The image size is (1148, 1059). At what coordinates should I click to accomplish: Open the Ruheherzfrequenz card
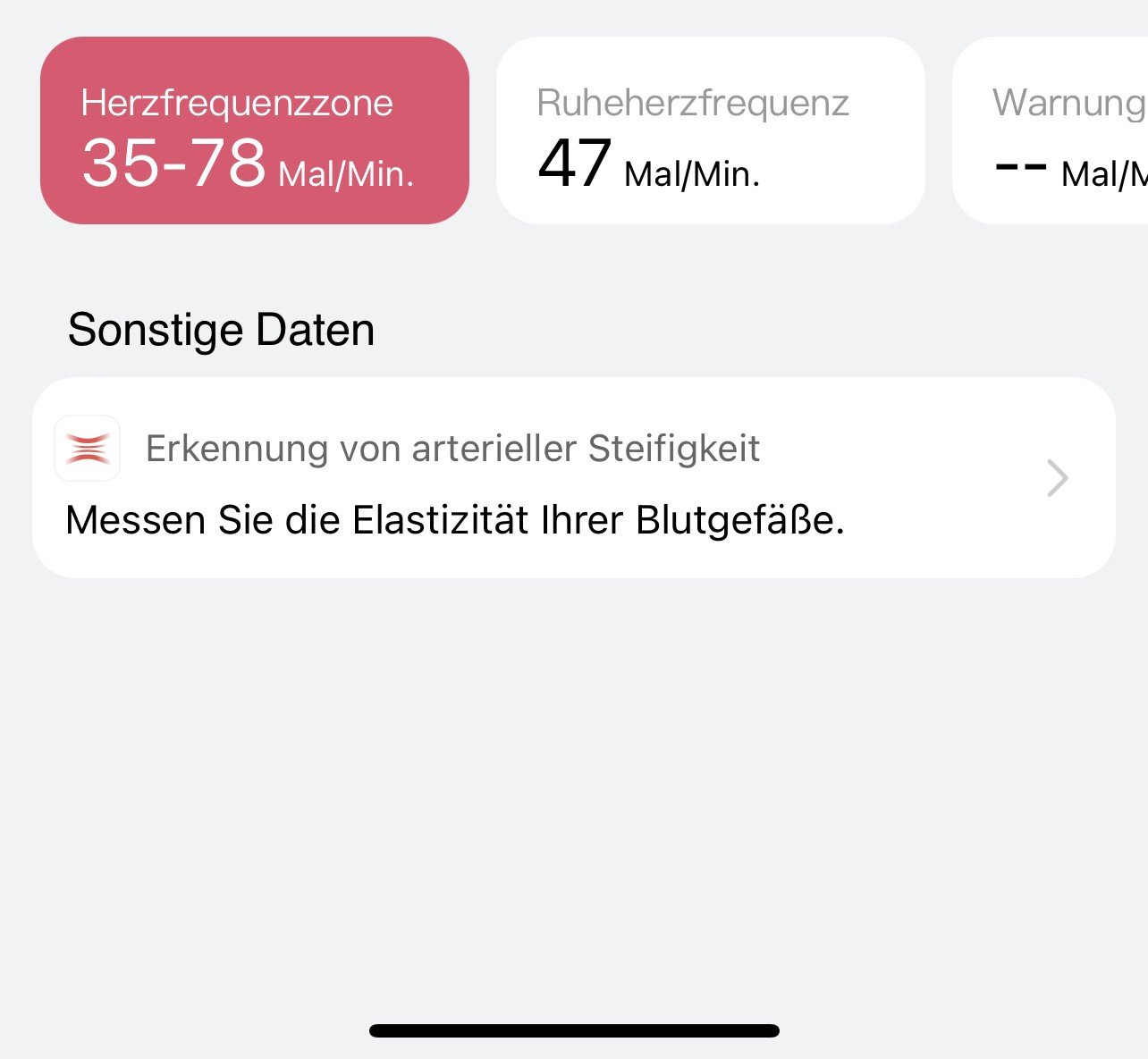pyautogui.click(x=710, y=130)
